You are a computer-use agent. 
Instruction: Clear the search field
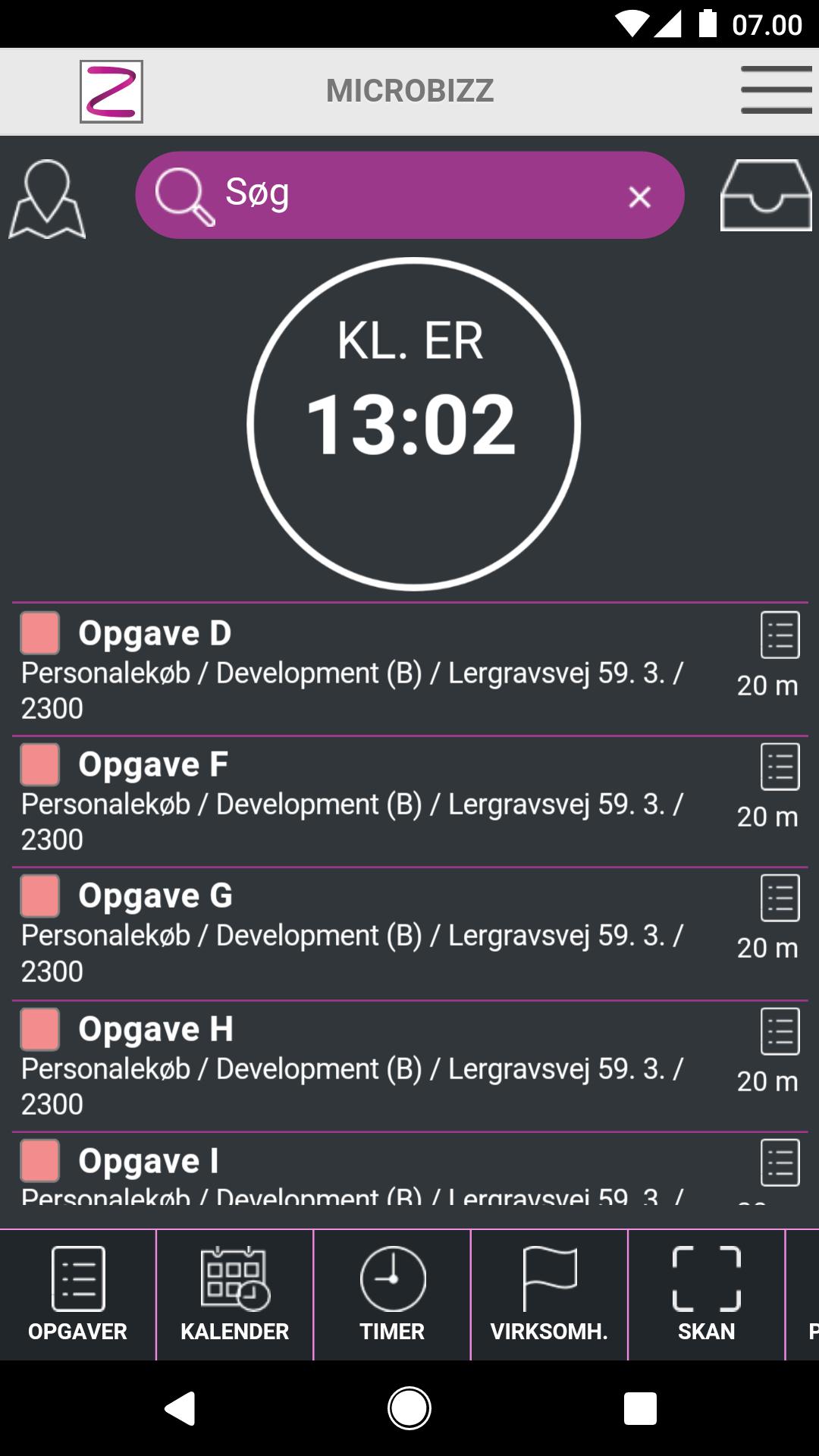pyautogui.click(x=640, y=197)
